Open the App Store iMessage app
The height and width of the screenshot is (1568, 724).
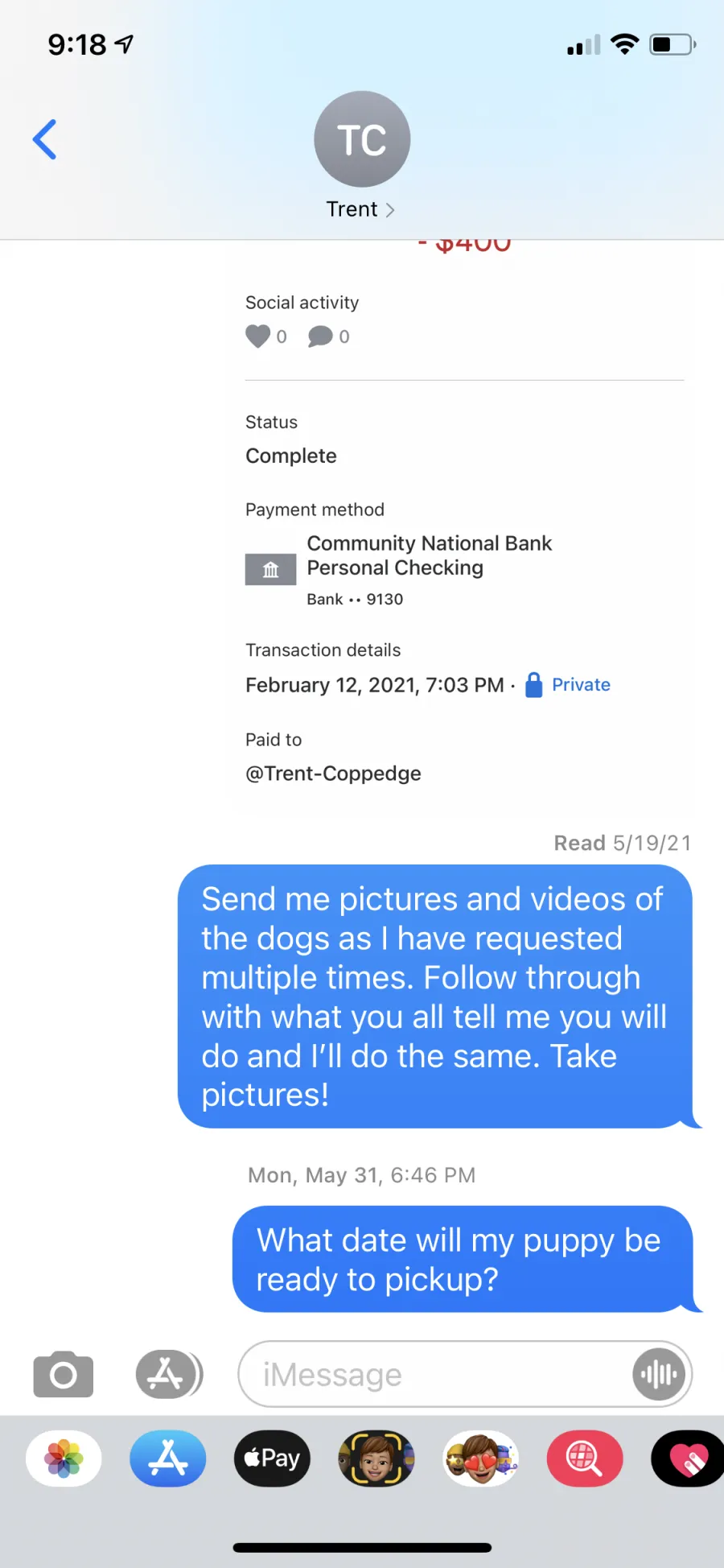[x=168, y=1459]
